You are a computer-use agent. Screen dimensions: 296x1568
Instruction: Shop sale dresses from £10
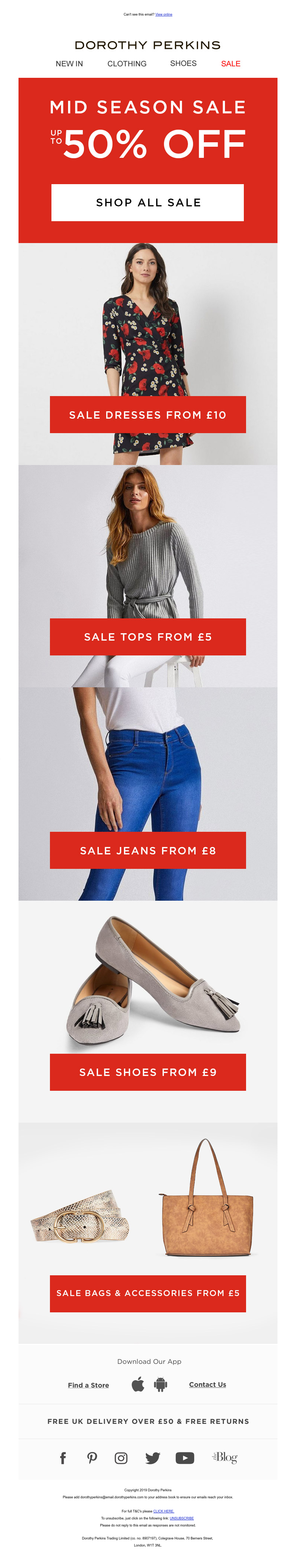click(148, 415)
